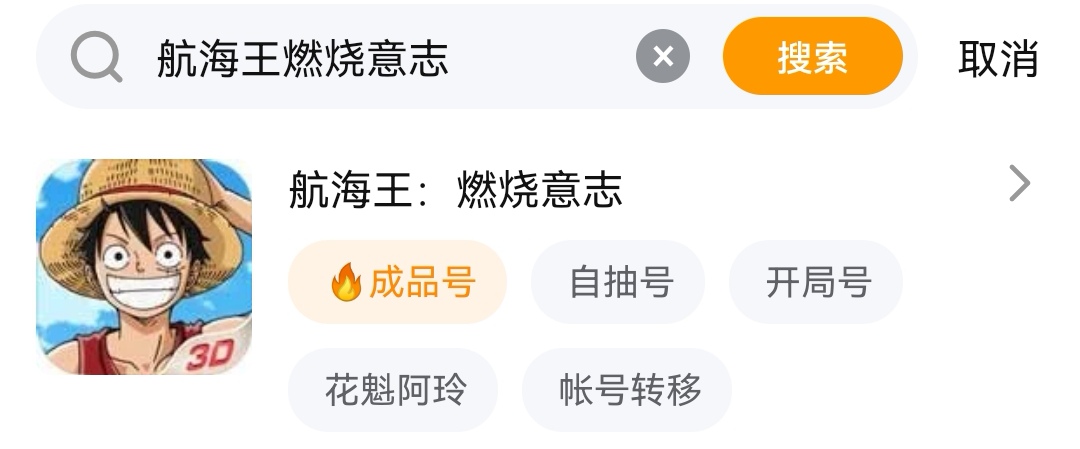
Task: Open the 帐号转移 chip
Action: 627,390
